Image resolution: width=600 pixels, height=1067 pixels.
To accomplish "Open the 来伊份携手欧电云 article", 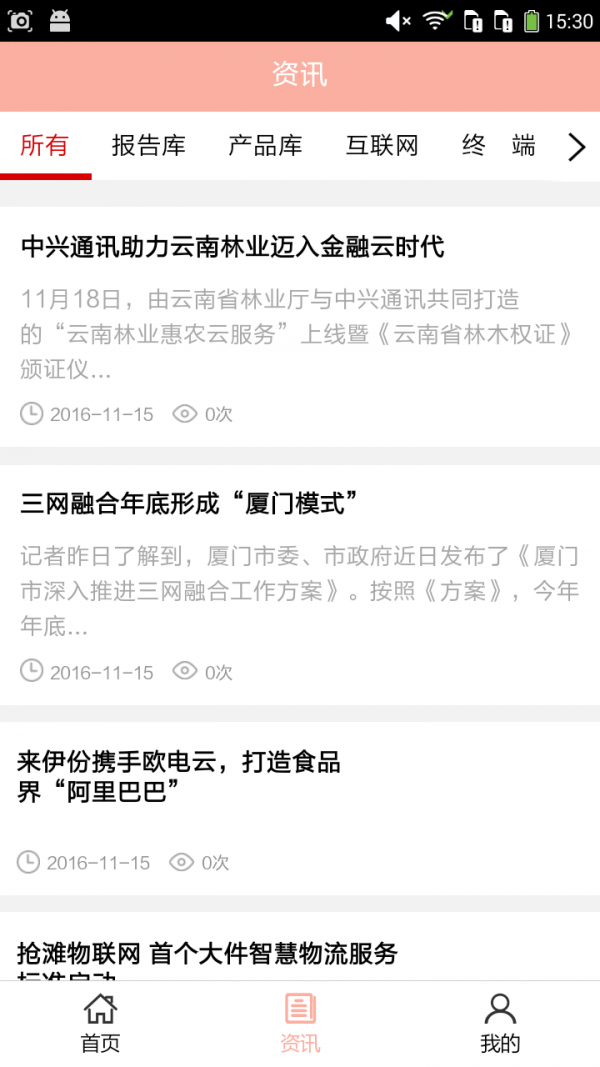I will pyautogui.click(x=300, y=808).
